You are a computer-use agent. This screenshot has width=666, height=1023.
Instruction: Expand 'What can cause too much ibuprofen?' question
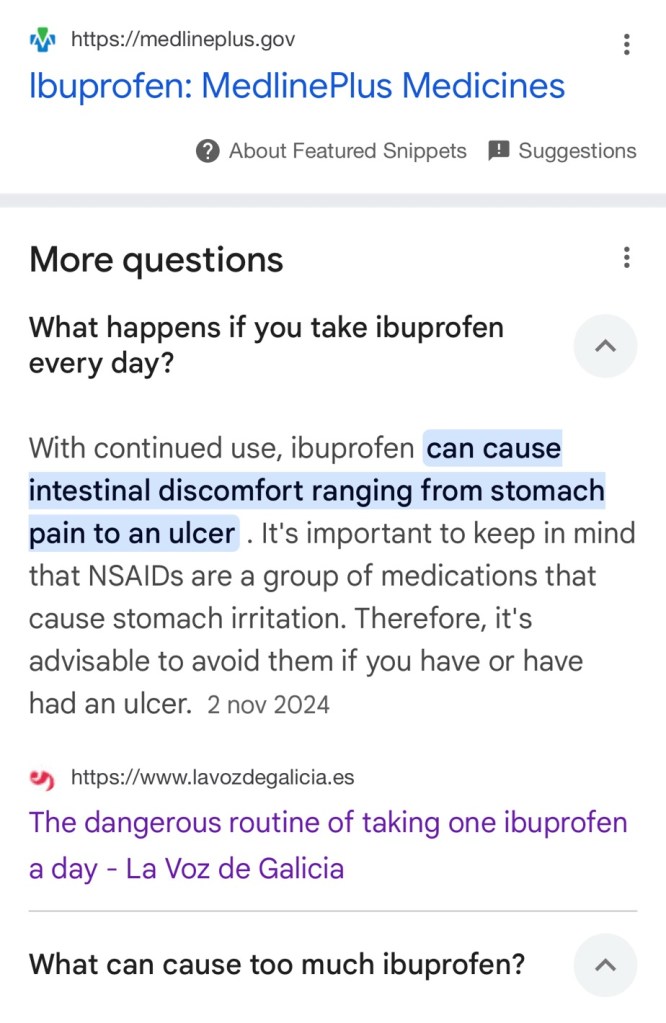tap(605, 965)
